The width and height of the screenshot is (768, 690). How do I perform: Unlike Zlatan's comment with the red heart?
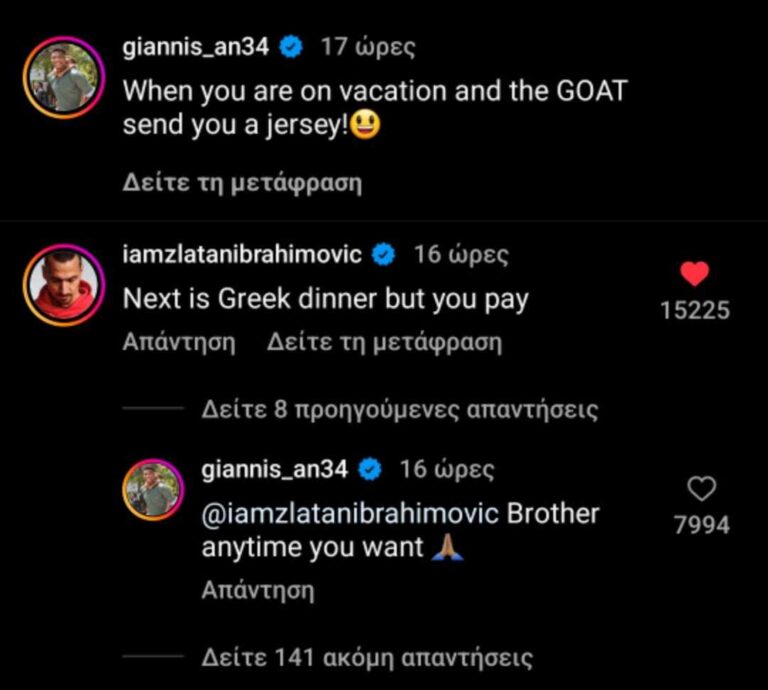(x=694, y=274)
